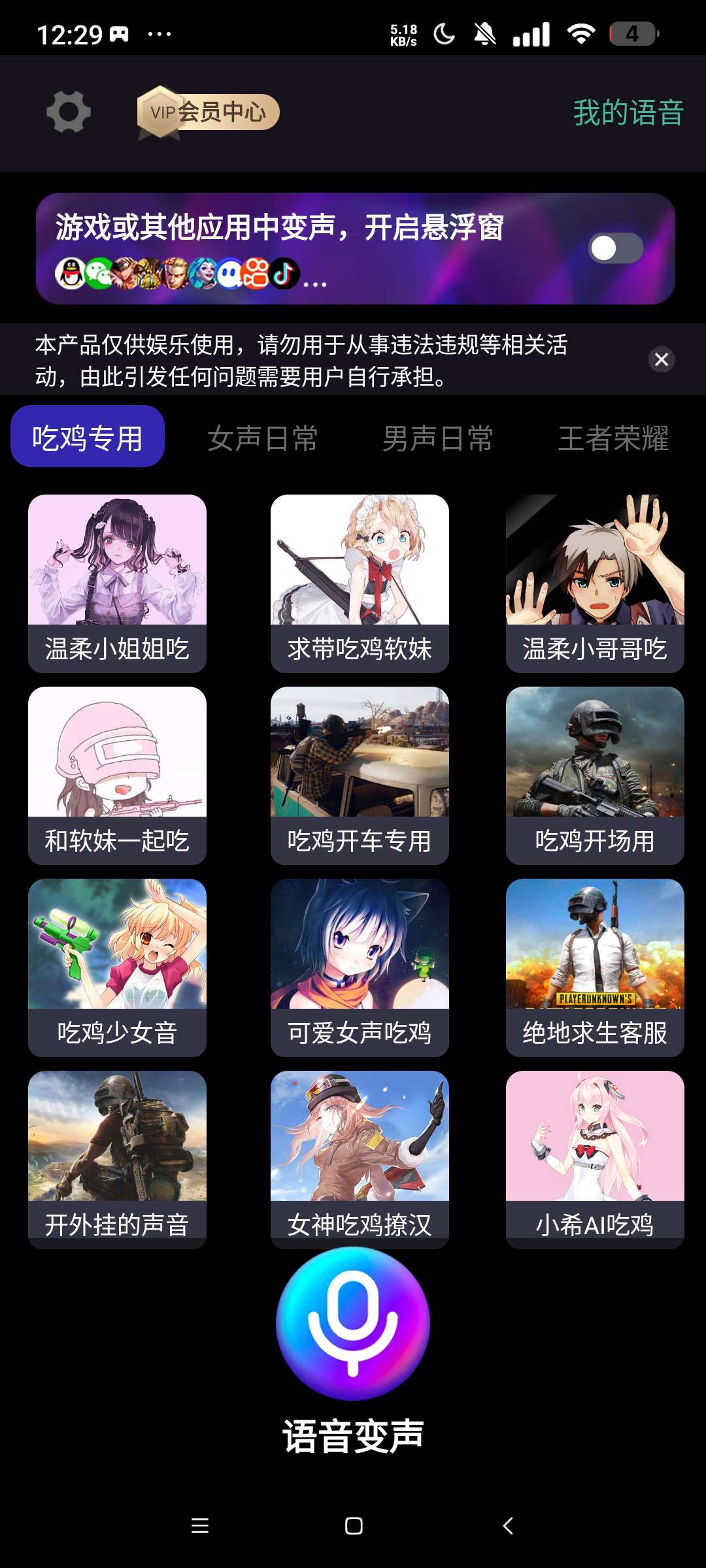
Task: Choose the 求带吃鸡软妹 voice pack
Action: coord(360,583)
